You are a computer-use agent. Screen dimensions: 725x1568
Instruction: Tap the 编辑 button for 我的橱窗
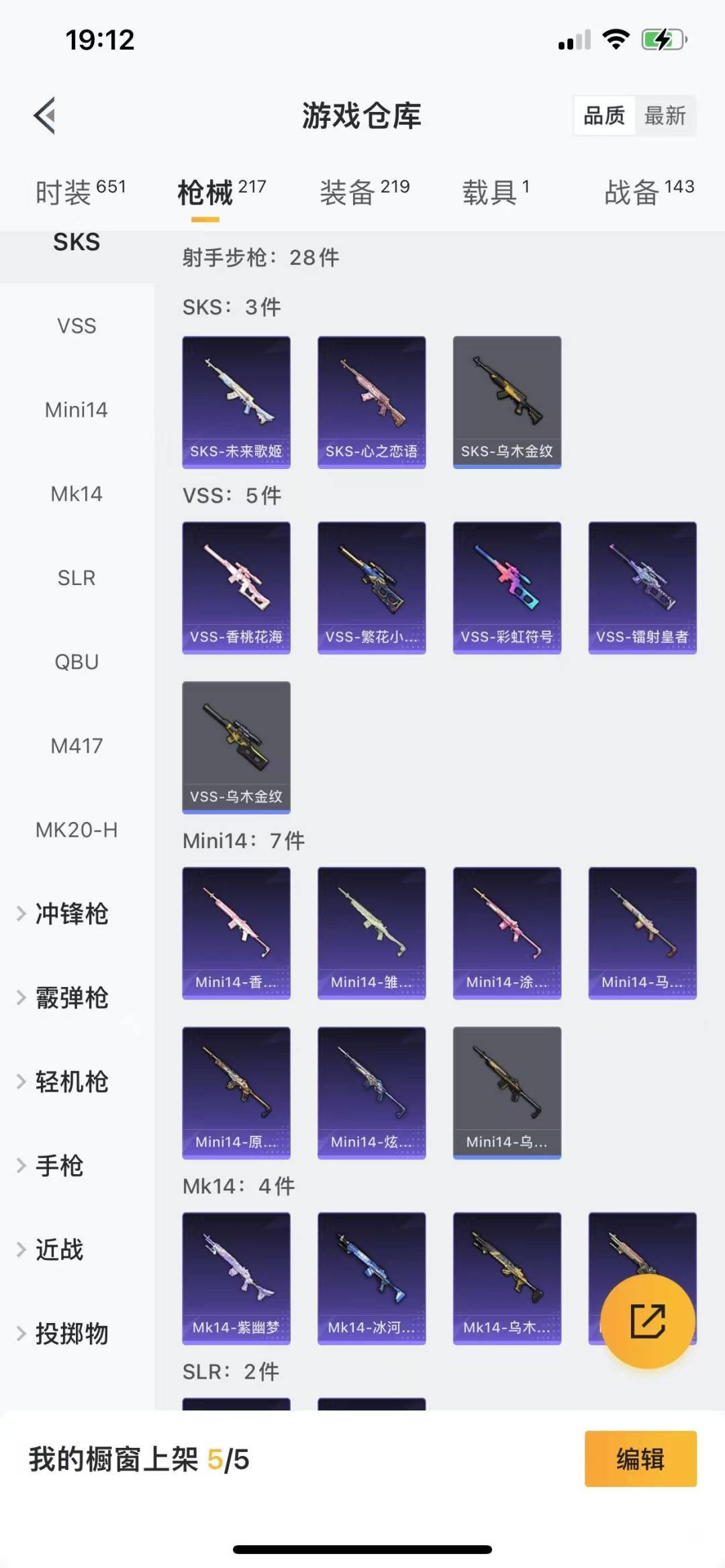point(640,1459)
